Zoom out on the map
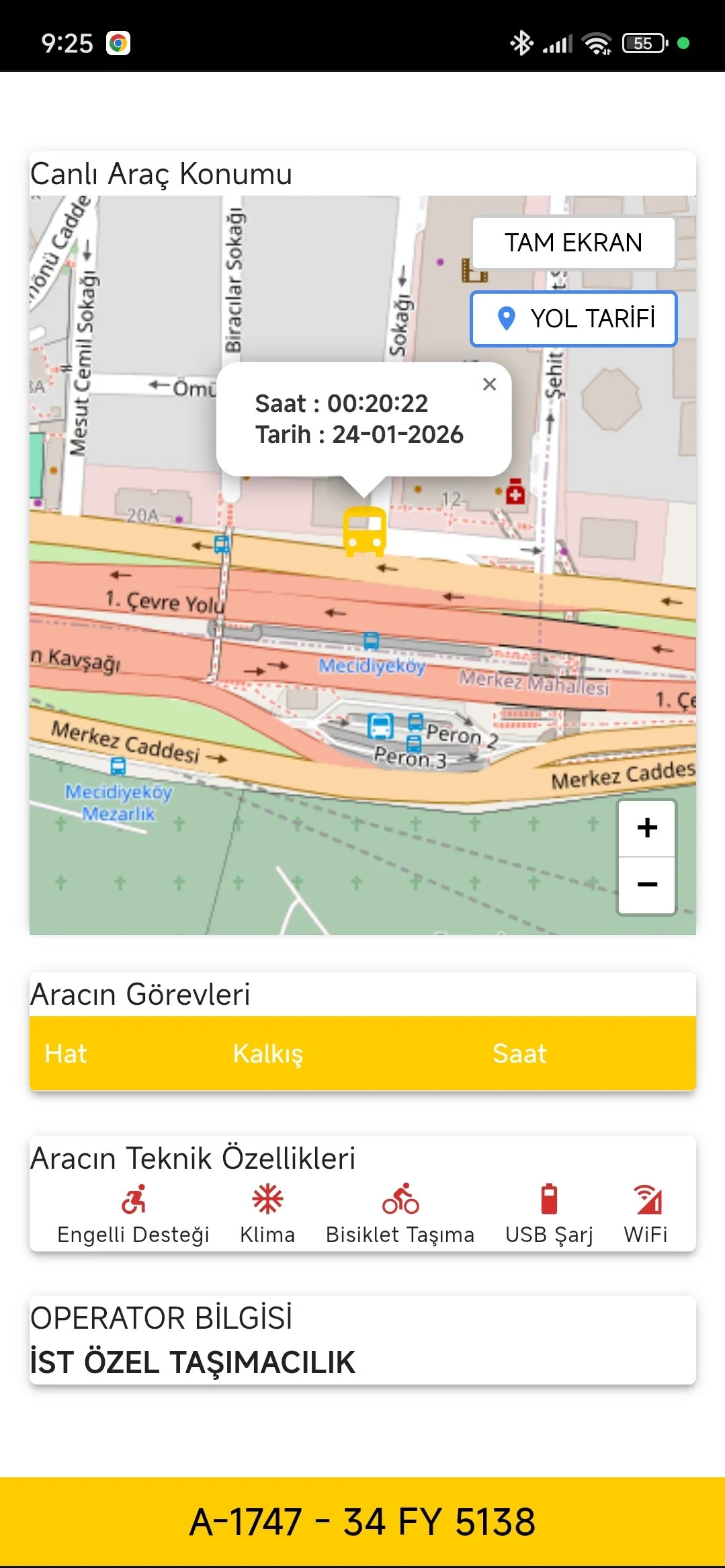The height and width of the screenshot is (1568, 725). click(646, 884)
